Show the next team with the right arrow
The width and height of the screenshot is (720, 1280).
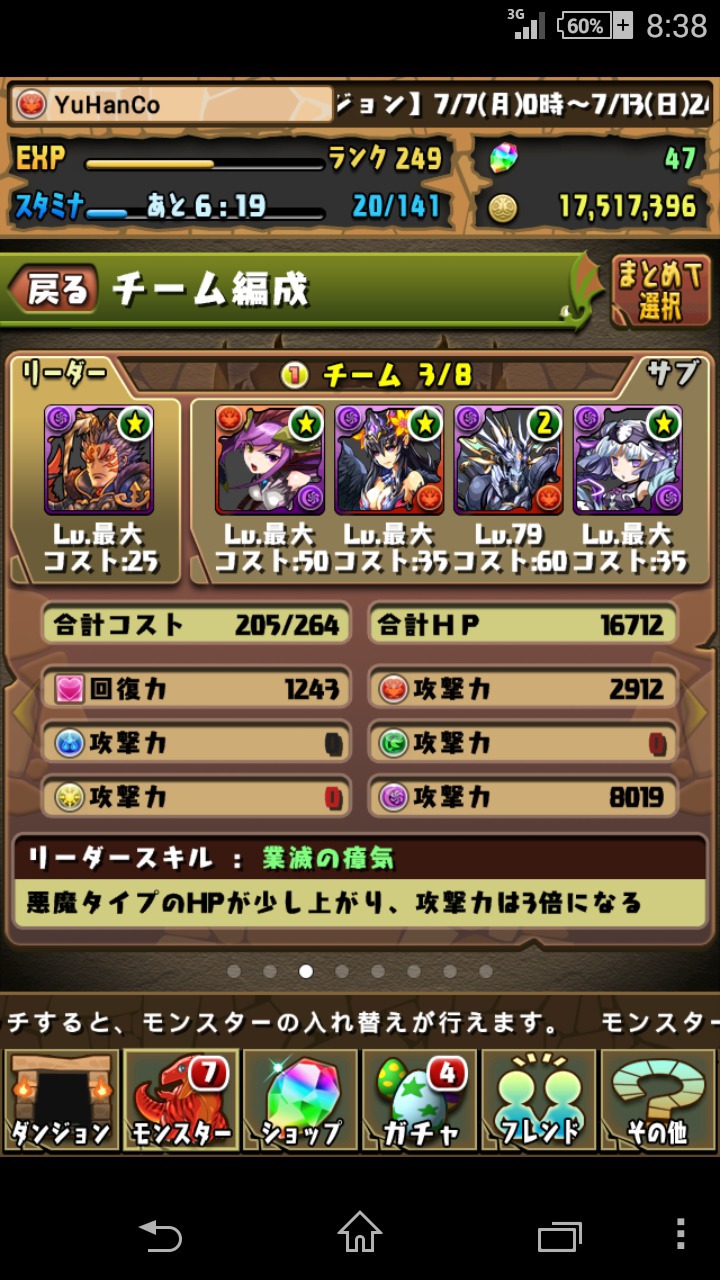pos(700,712)
